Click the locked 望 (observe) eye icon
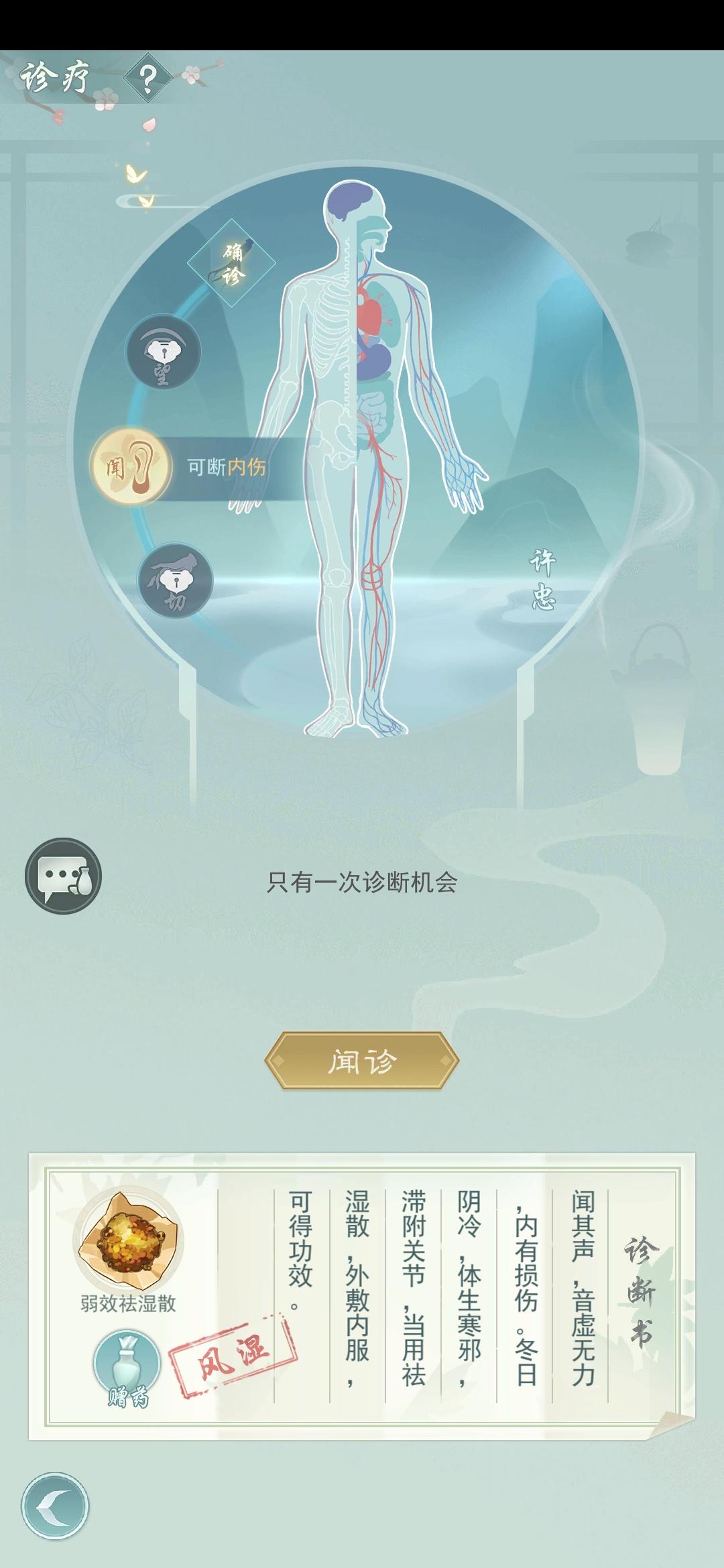Screen dimensions: 724x1568 [163, 352]
